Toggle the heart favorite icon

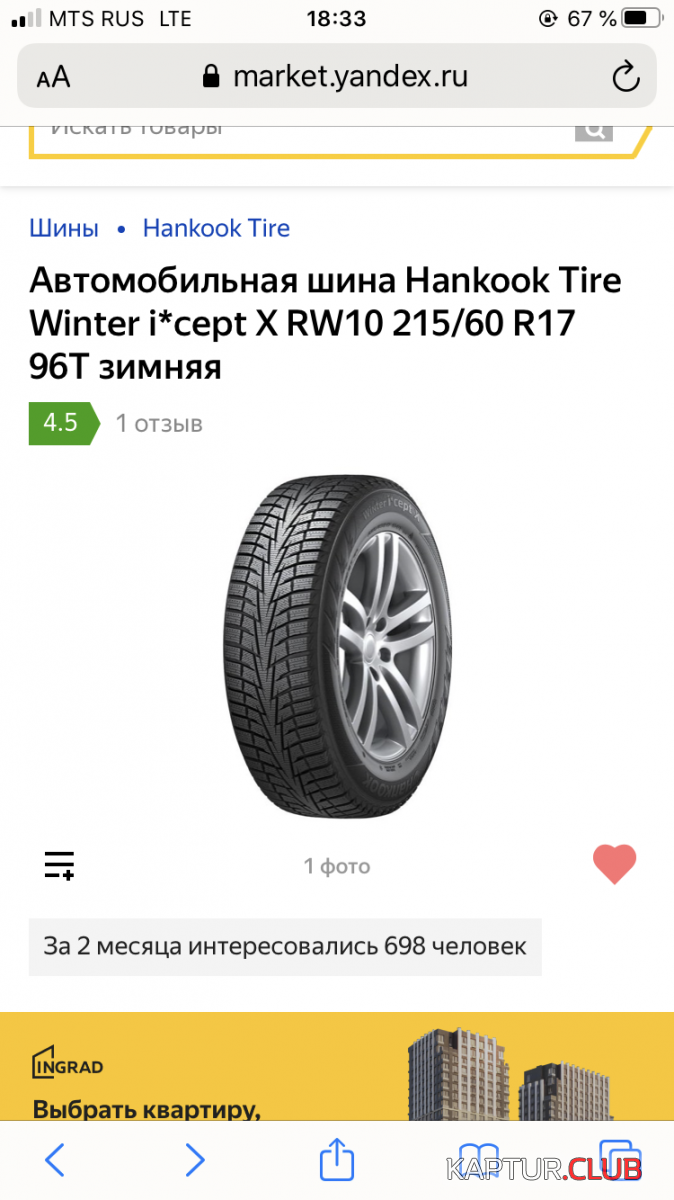pyautogui.click(x=614, y=864)
